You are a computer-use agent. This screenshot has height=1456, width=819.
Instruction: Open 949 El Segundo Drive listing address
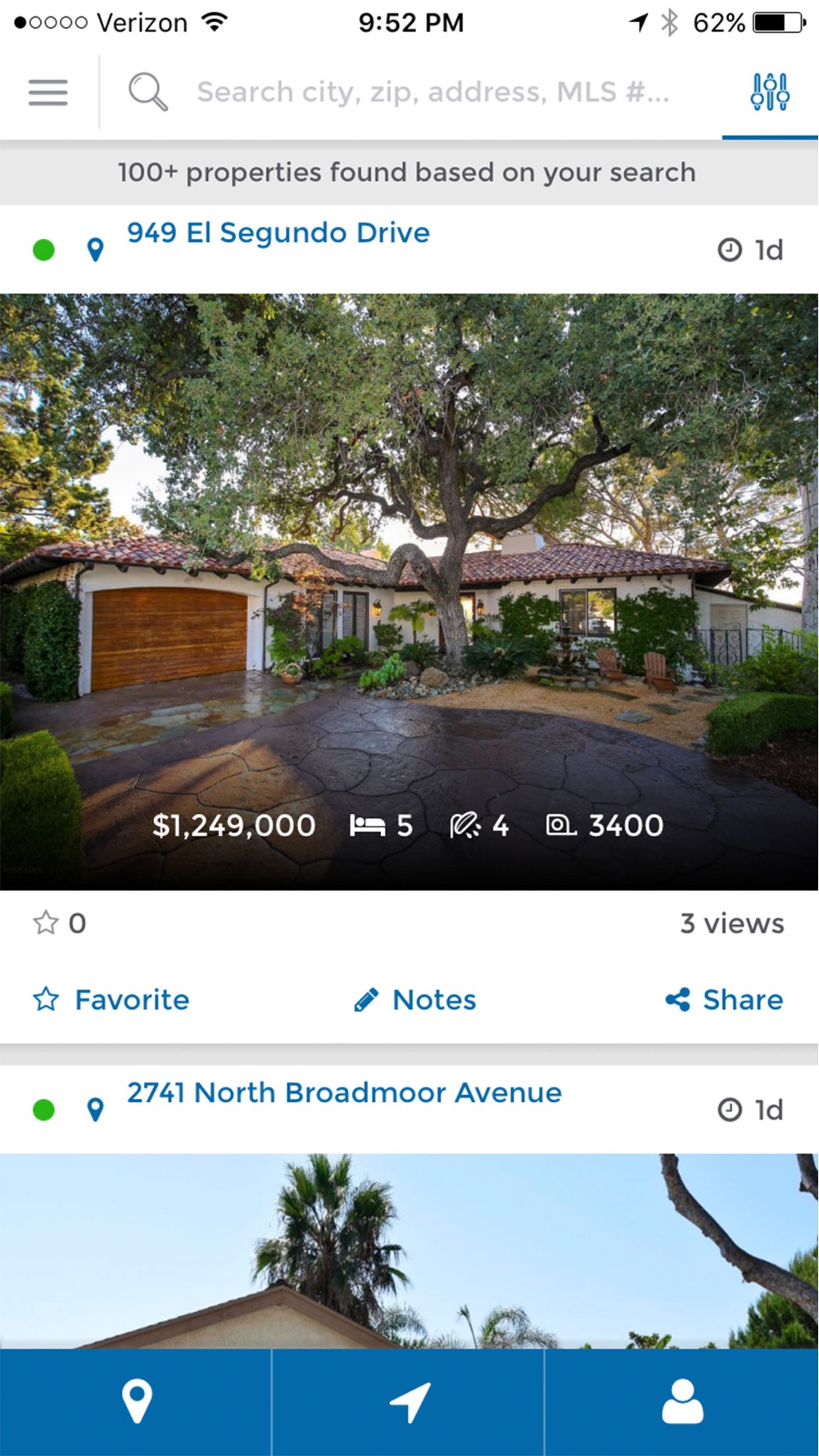(x=278, y=233)
